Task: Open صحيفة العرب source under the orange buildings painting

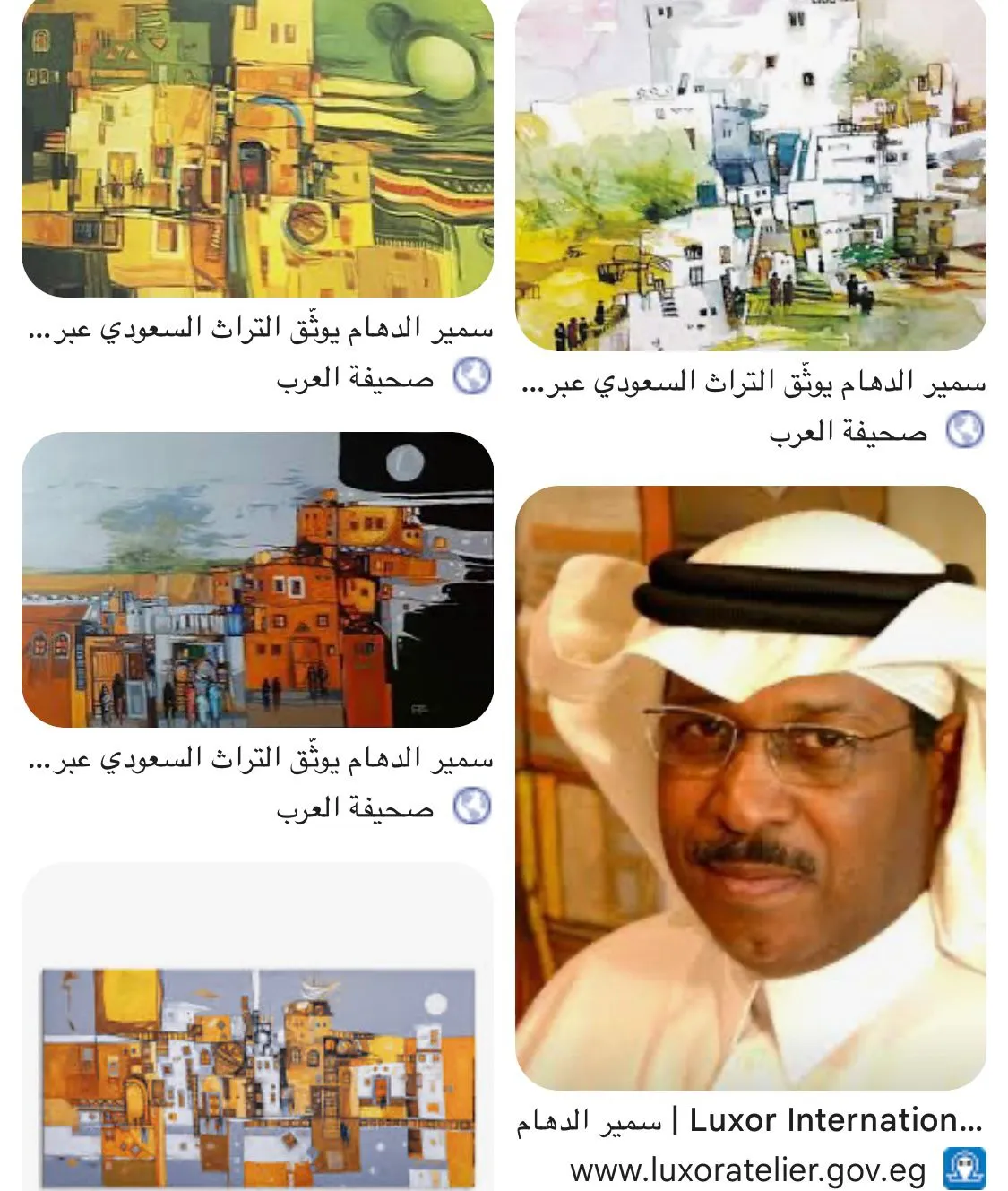Action: click(355, 808)
